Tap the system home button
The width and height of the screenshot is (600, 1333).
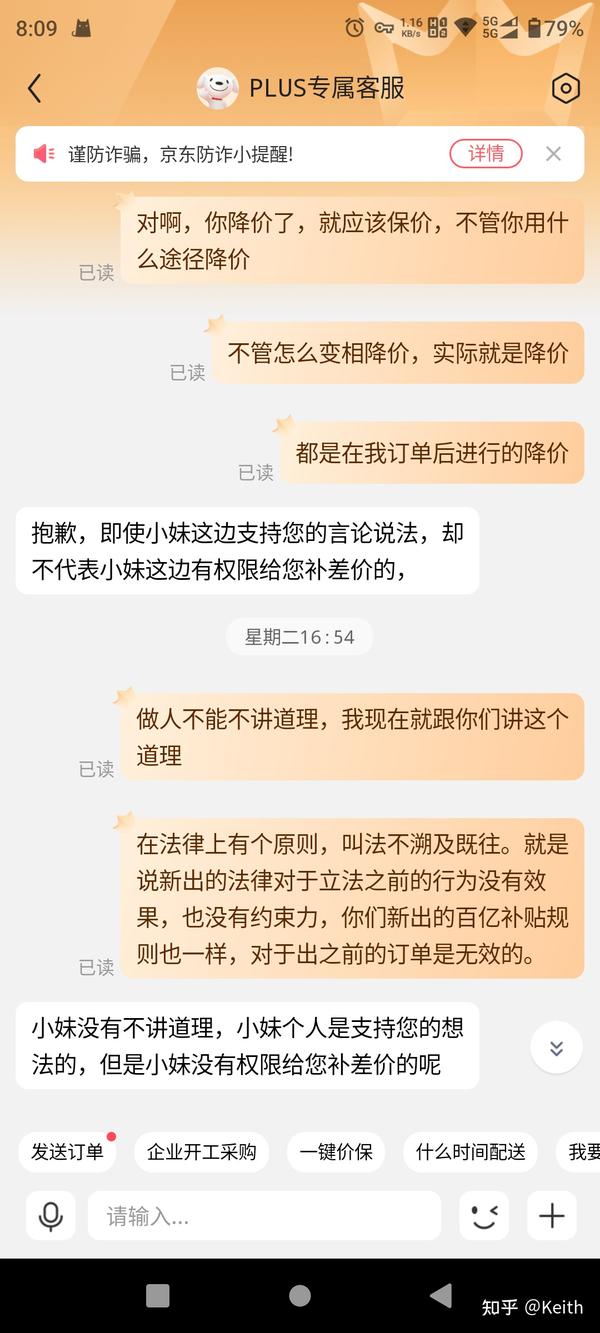click(x=300, y=1296)
